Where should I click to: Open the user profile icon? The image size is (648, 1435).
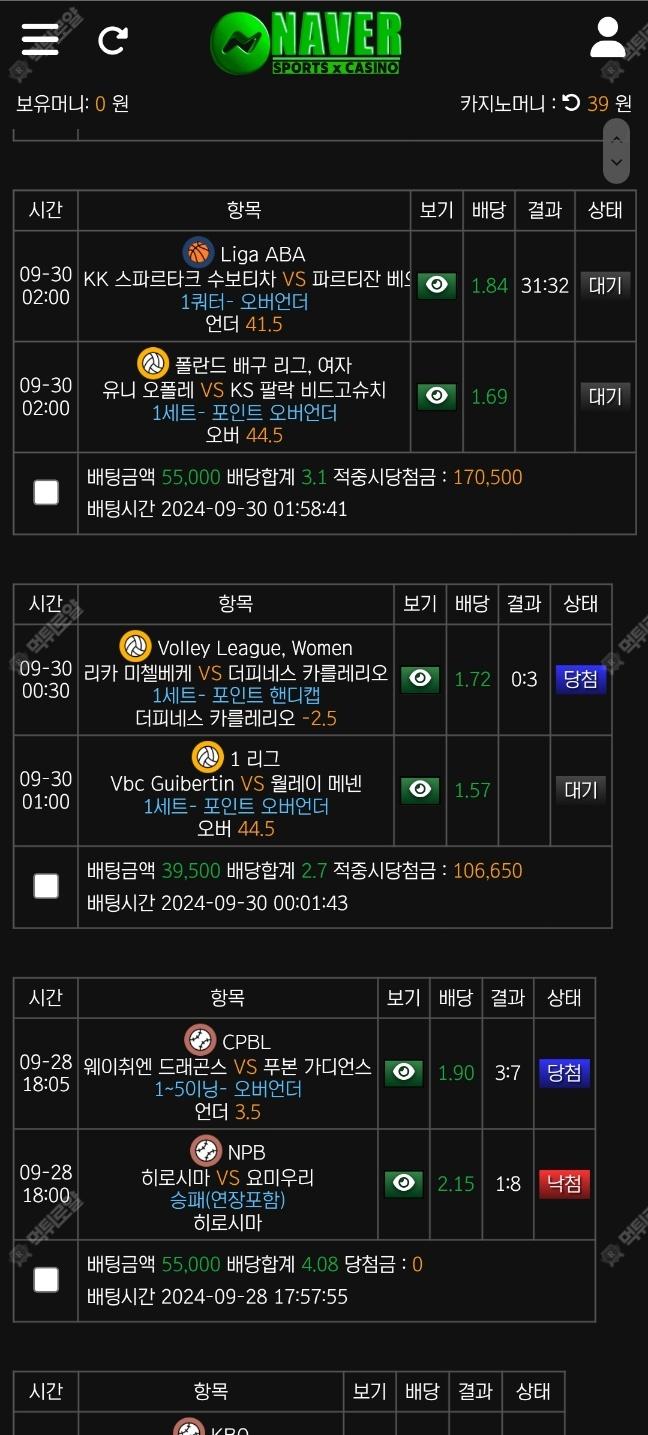pos(607,38)
